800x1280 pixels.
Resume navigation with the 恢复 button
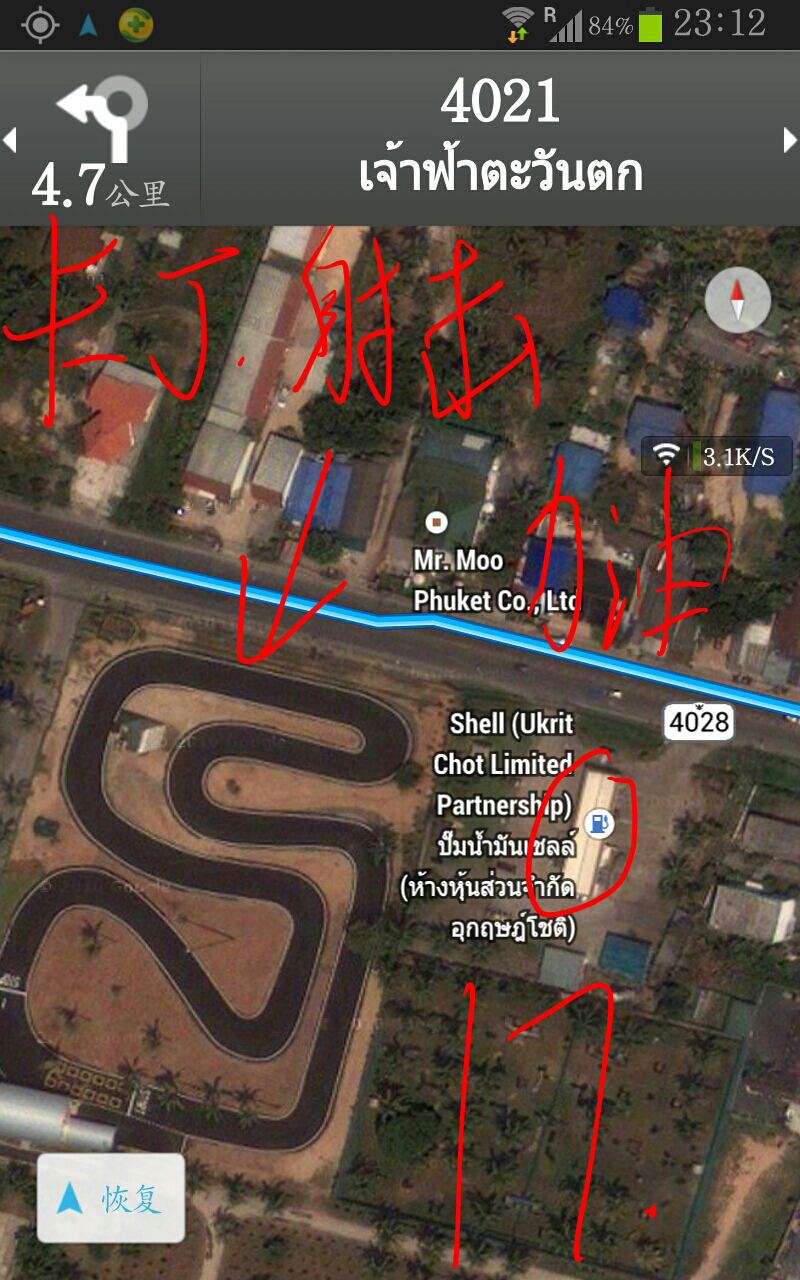[111, 1198]
